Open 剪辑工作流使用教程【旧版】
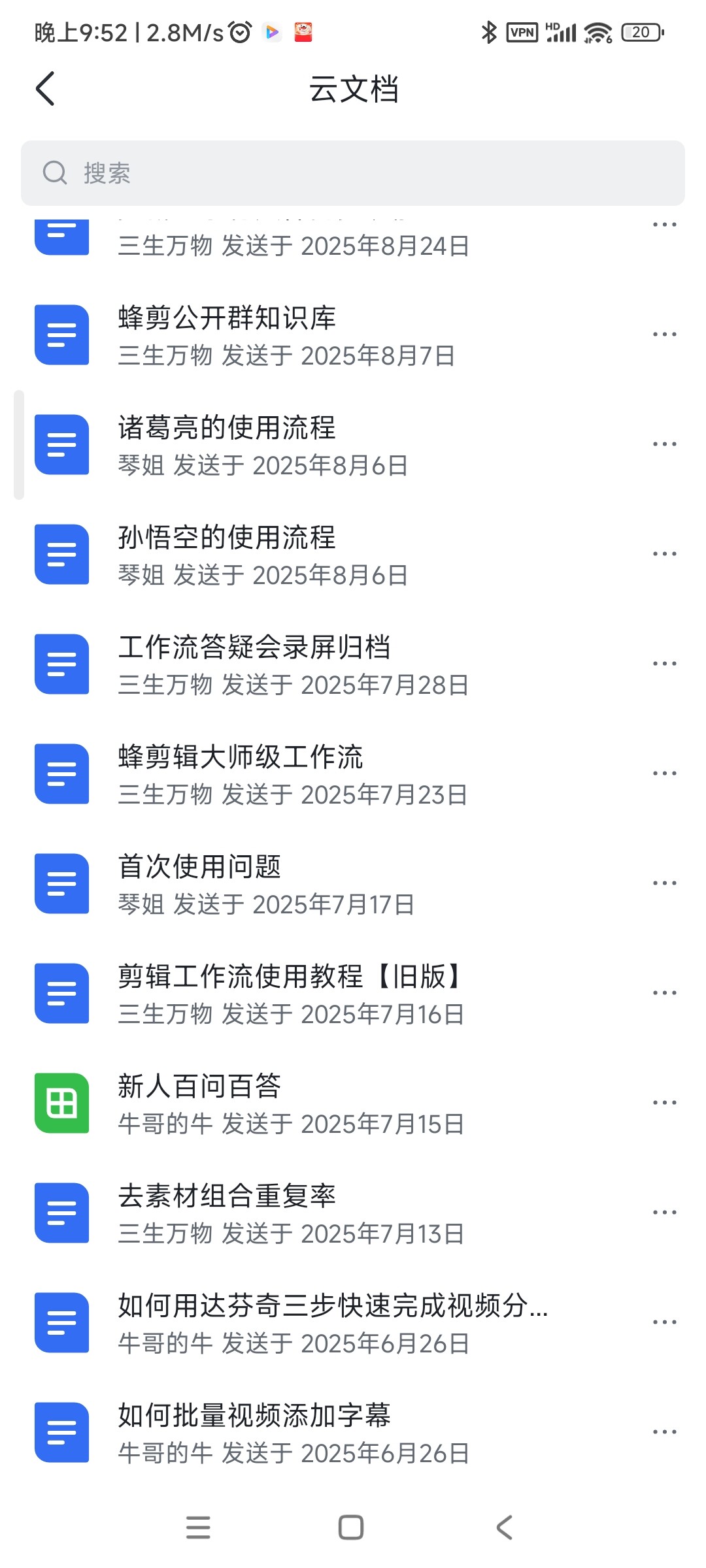Viewport: 706px width, 1568px height. pyautogui.click(x=353, y=994)
